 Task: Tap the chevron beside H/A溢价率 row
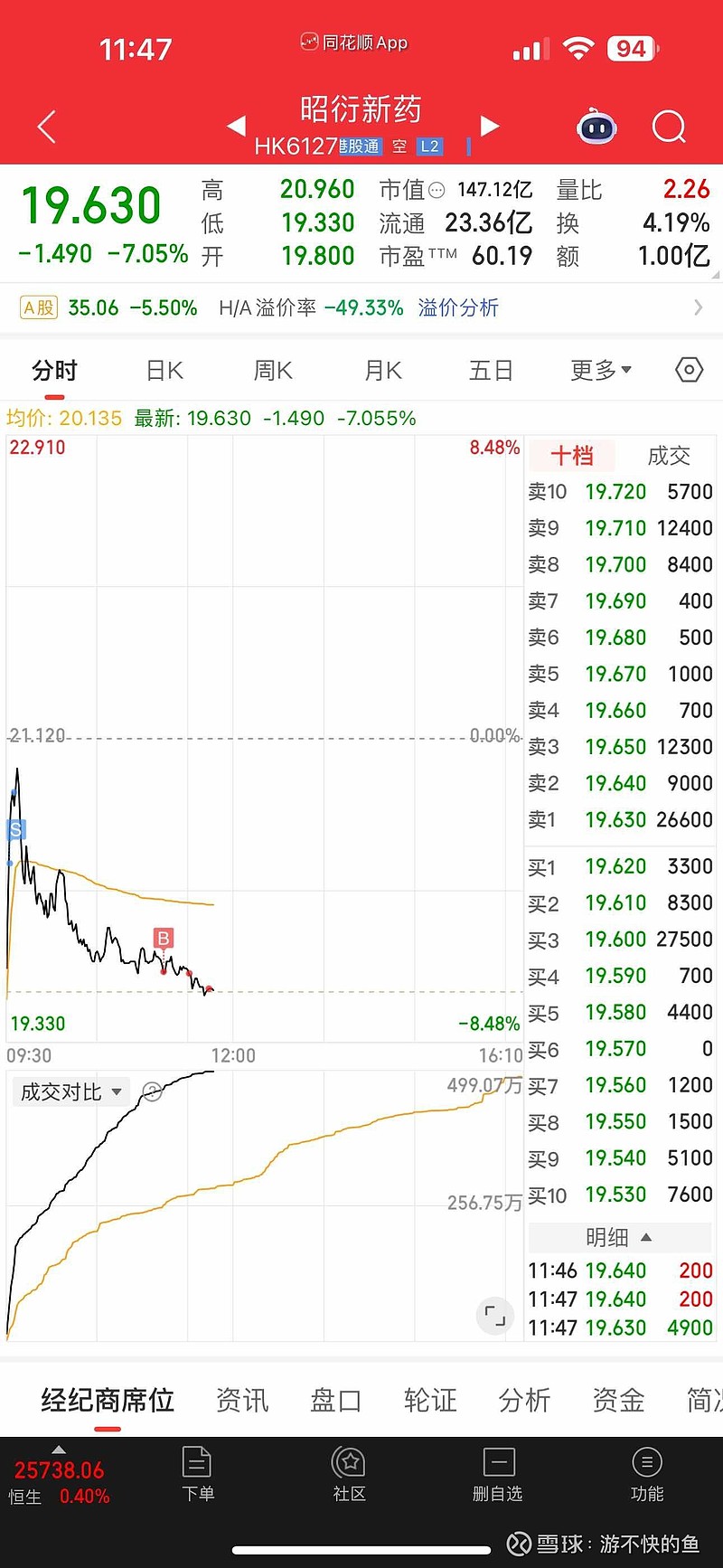tap(698, 307)
